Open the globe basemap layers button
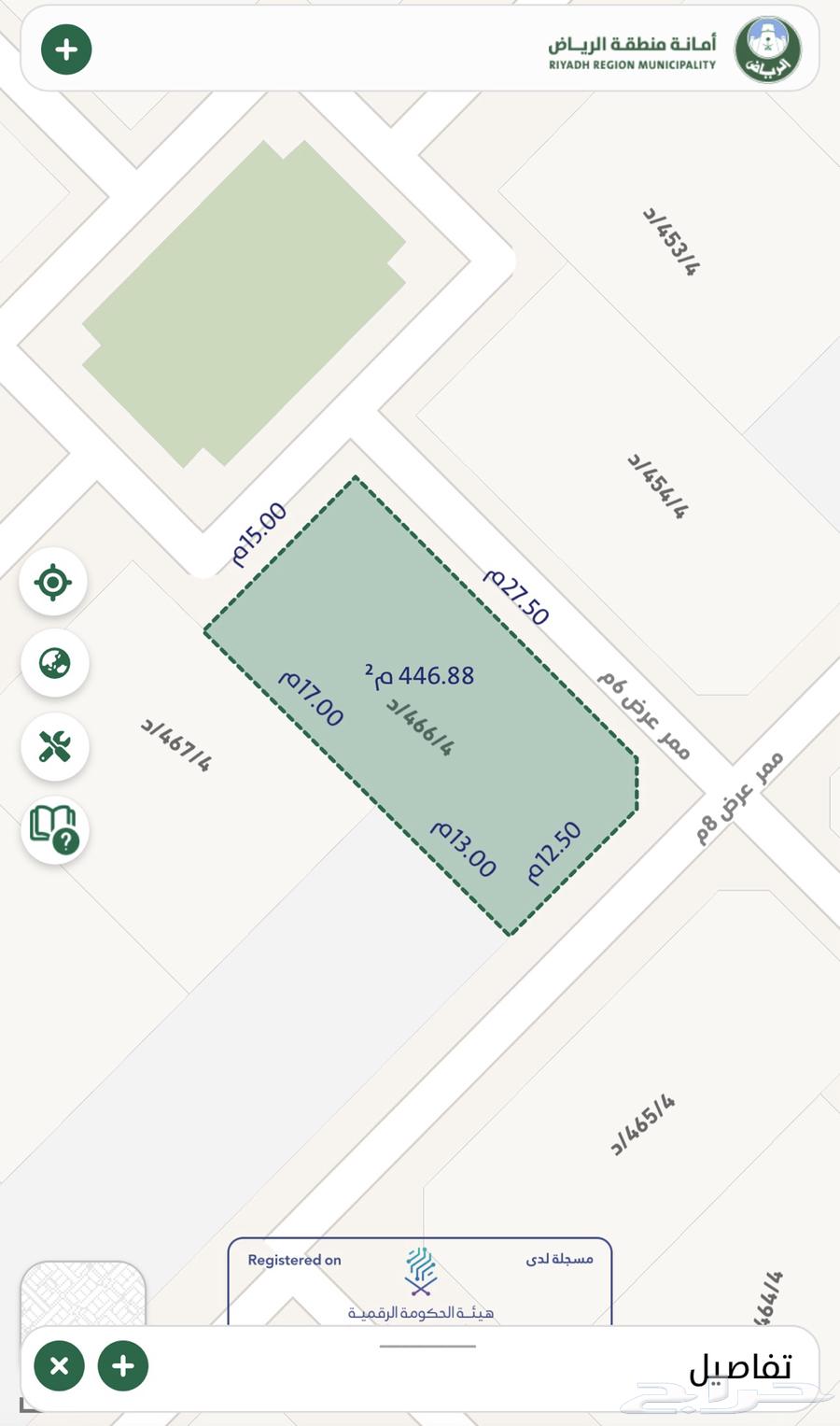 (55, 664)
